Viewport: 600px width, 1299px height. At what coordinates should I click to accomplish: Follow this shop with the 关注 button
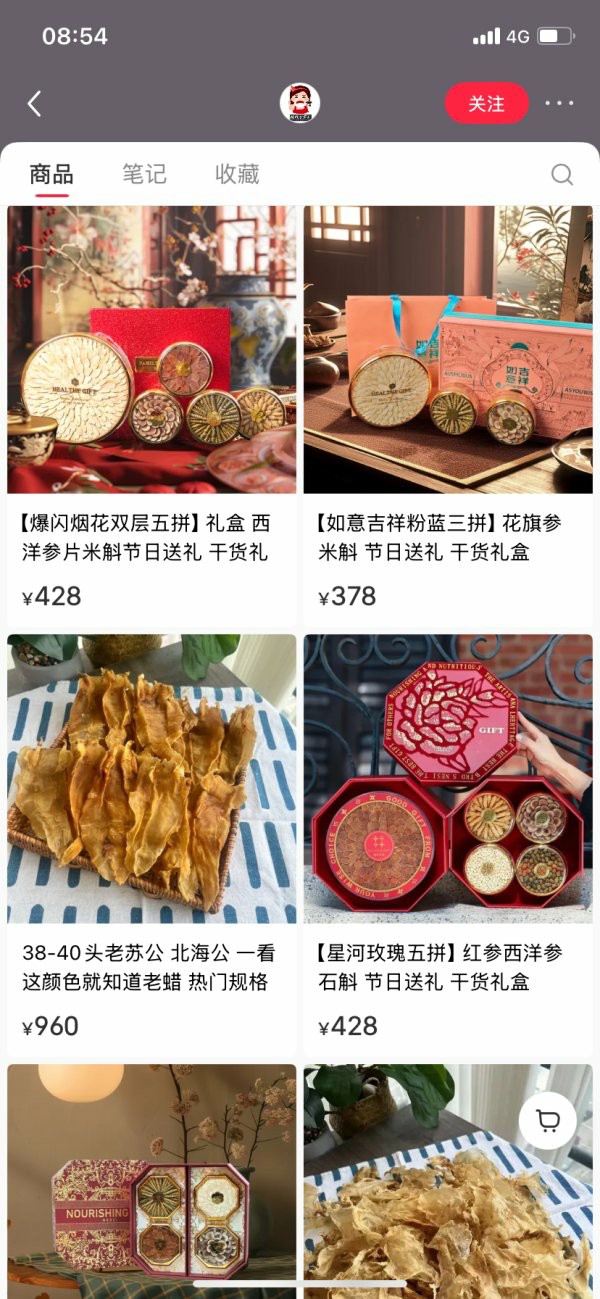(x=486, y=103)
